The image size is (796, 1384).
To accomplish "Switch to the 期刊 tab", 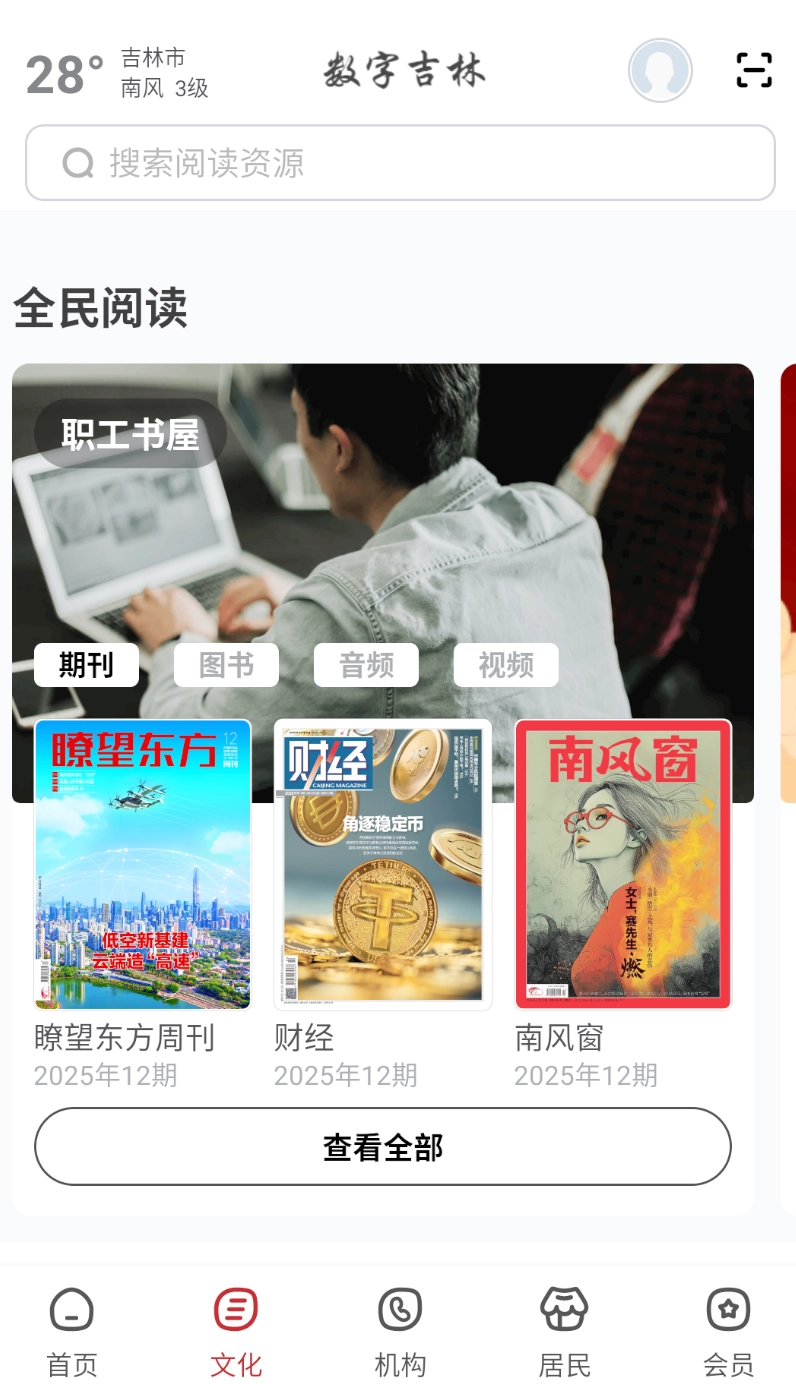I will pyautogui.click(x=86, y=664).
